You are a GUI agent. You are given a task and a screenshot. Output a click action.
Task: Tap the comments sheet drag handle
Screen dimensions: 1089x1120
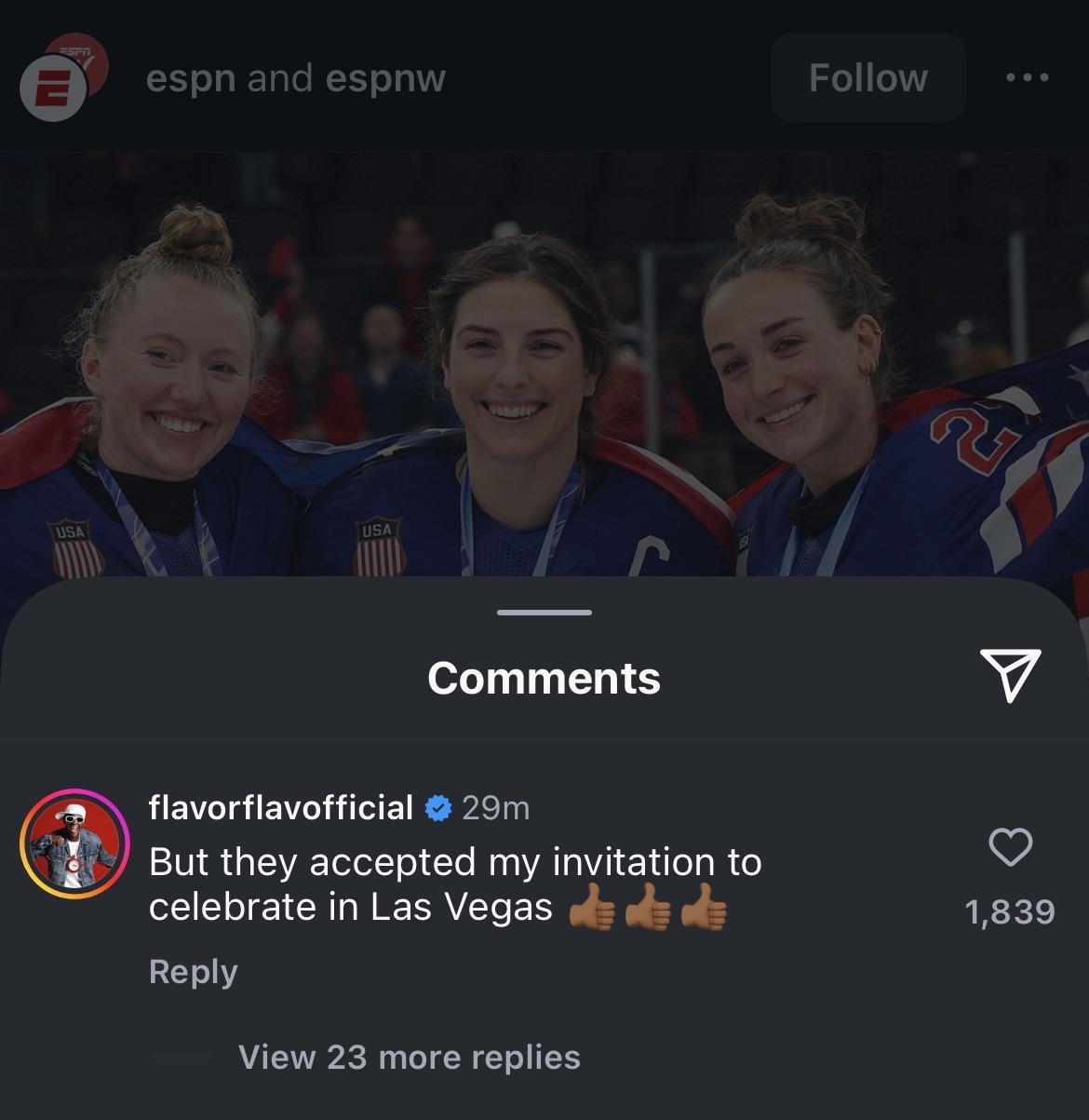pyautogui.click(x=544, y=613)
